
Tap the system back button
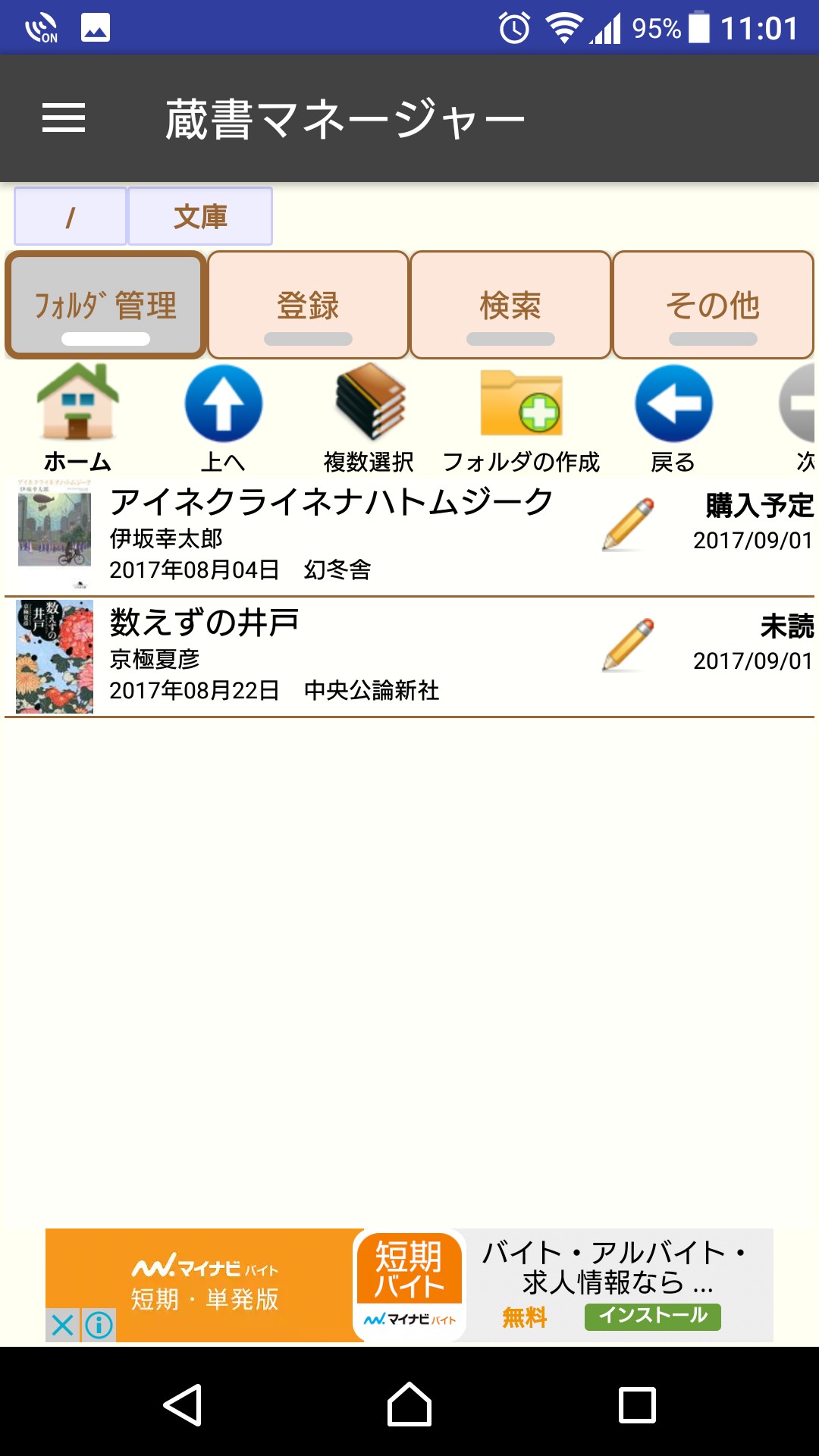pyautogui.click(x=183, y=1404)
